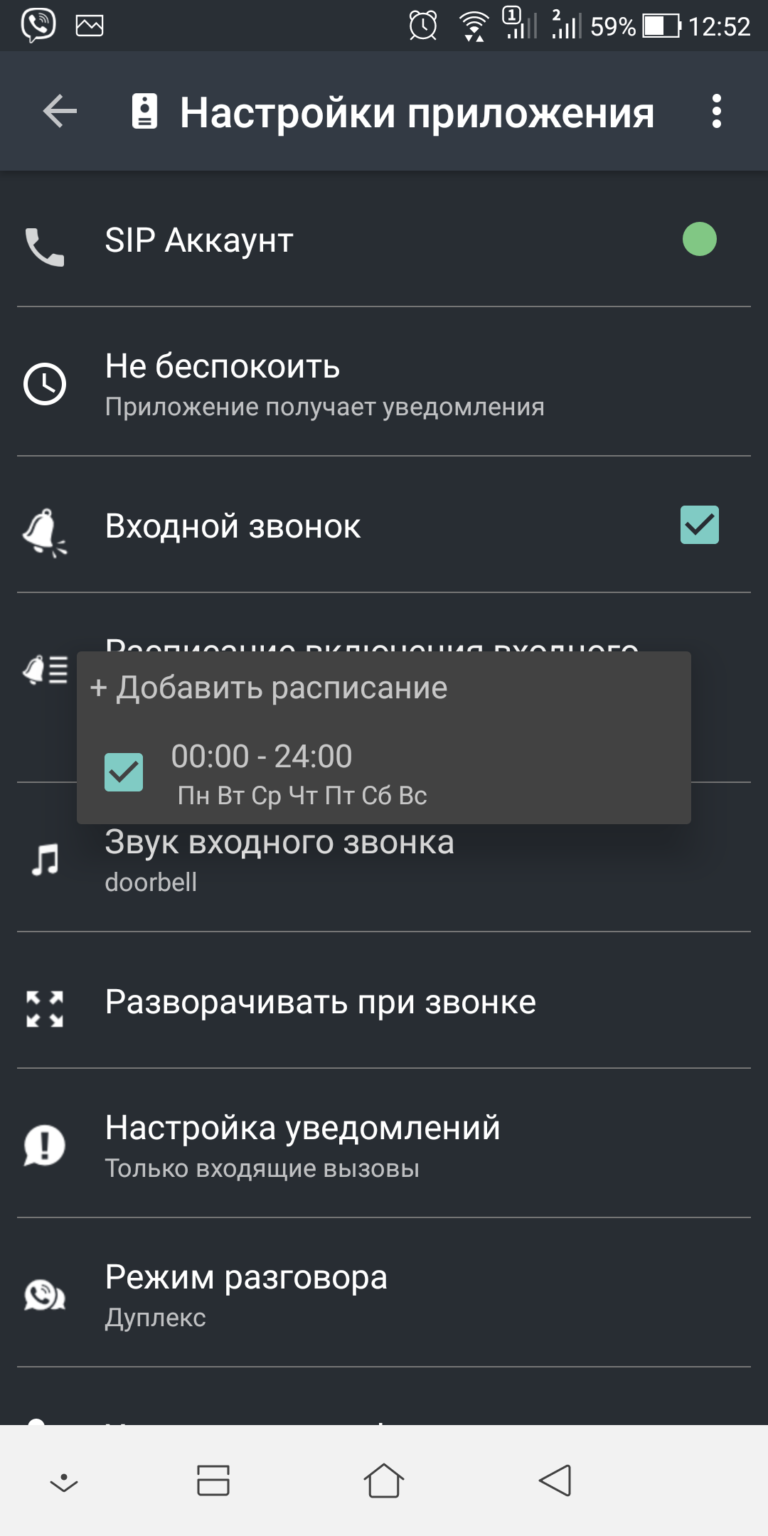Screen dimensions: 768x1536
Task: Tap + Добавить расписание
Action: [x=269, y=688]
